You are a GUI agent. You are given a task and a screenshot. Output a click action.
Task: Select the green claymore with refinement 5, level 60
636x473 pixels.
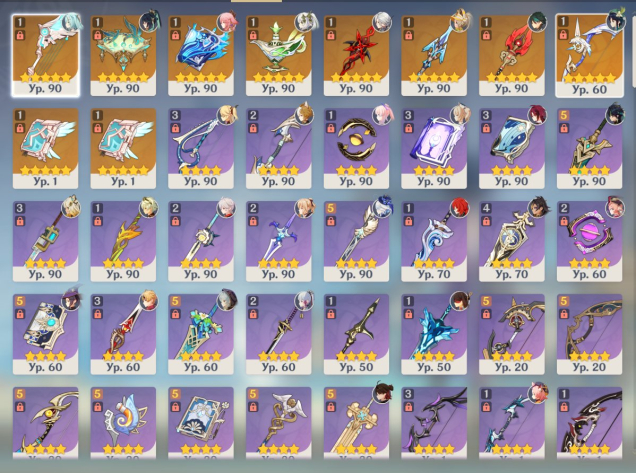(x=201, y=332)
